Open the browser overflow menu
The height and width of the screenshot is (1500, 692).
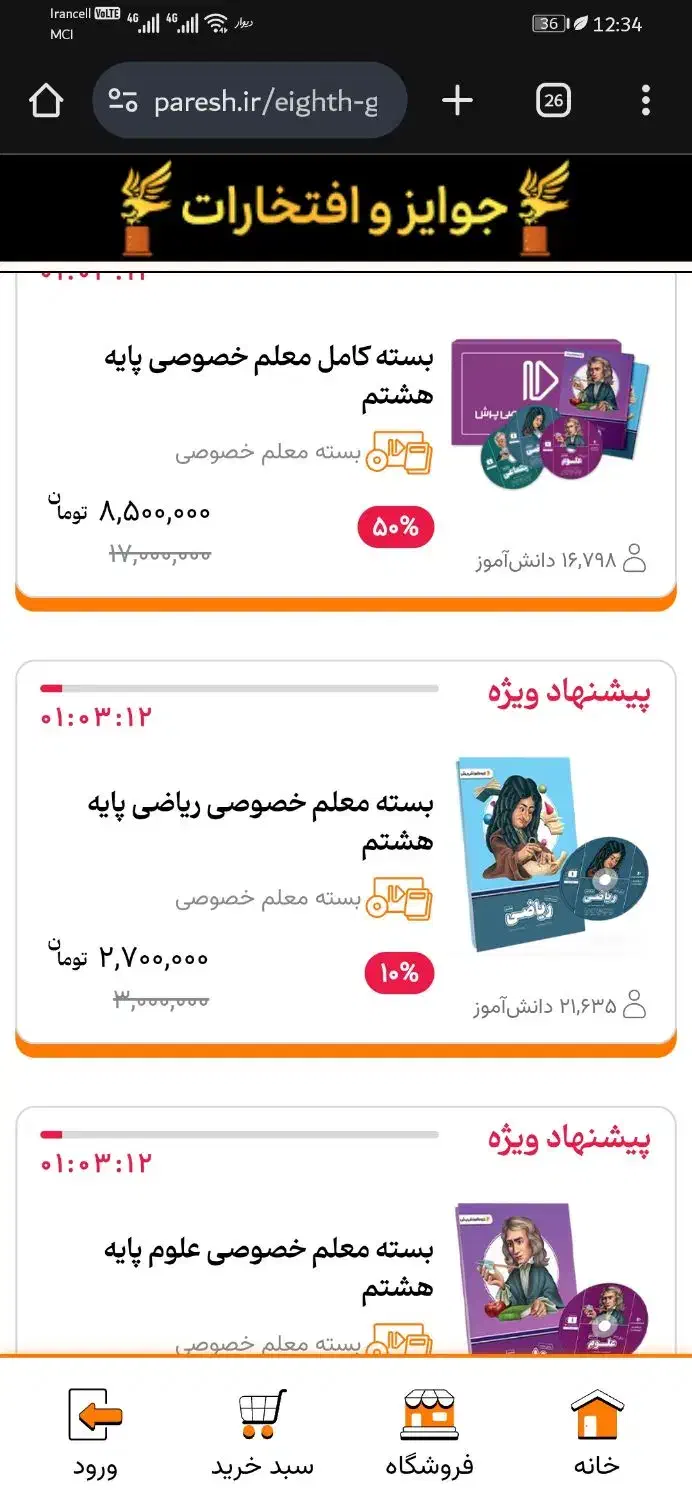point(645,101)
